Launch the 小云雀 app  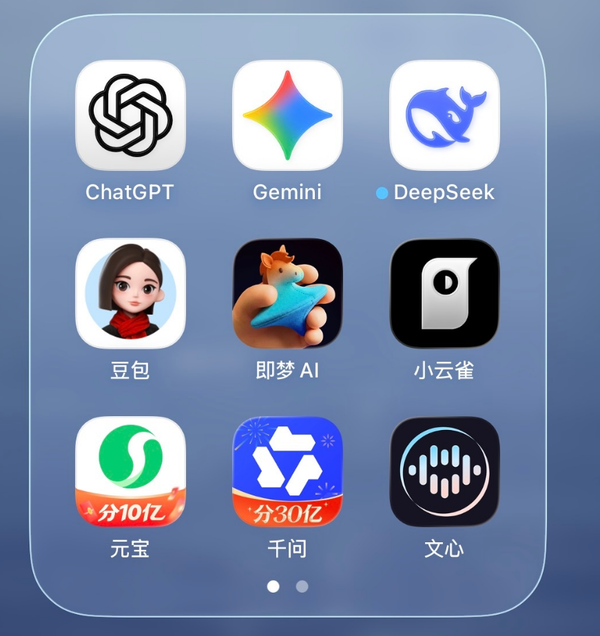[444, 293]
